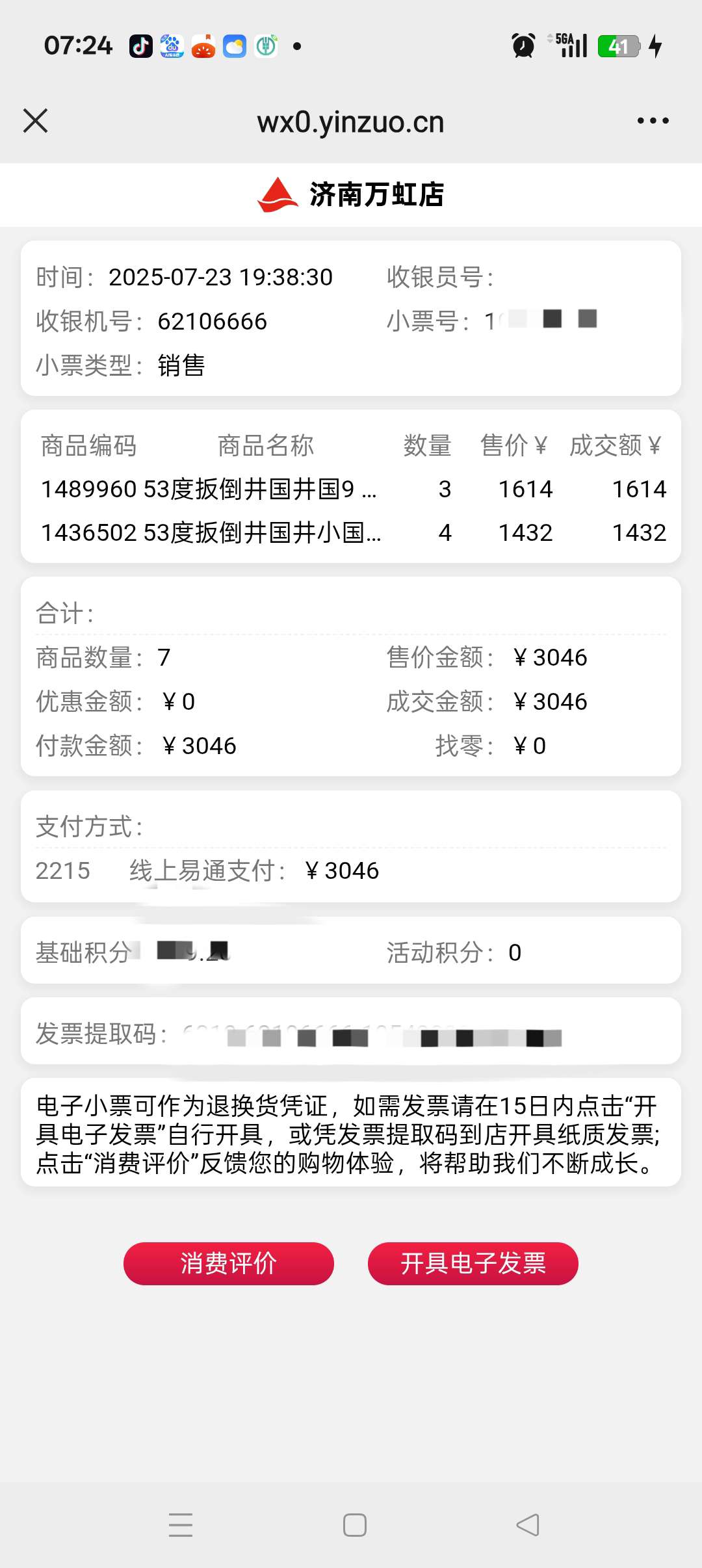Open the three-dot overflow menu

pyautogui.click(x=653, y=121)
